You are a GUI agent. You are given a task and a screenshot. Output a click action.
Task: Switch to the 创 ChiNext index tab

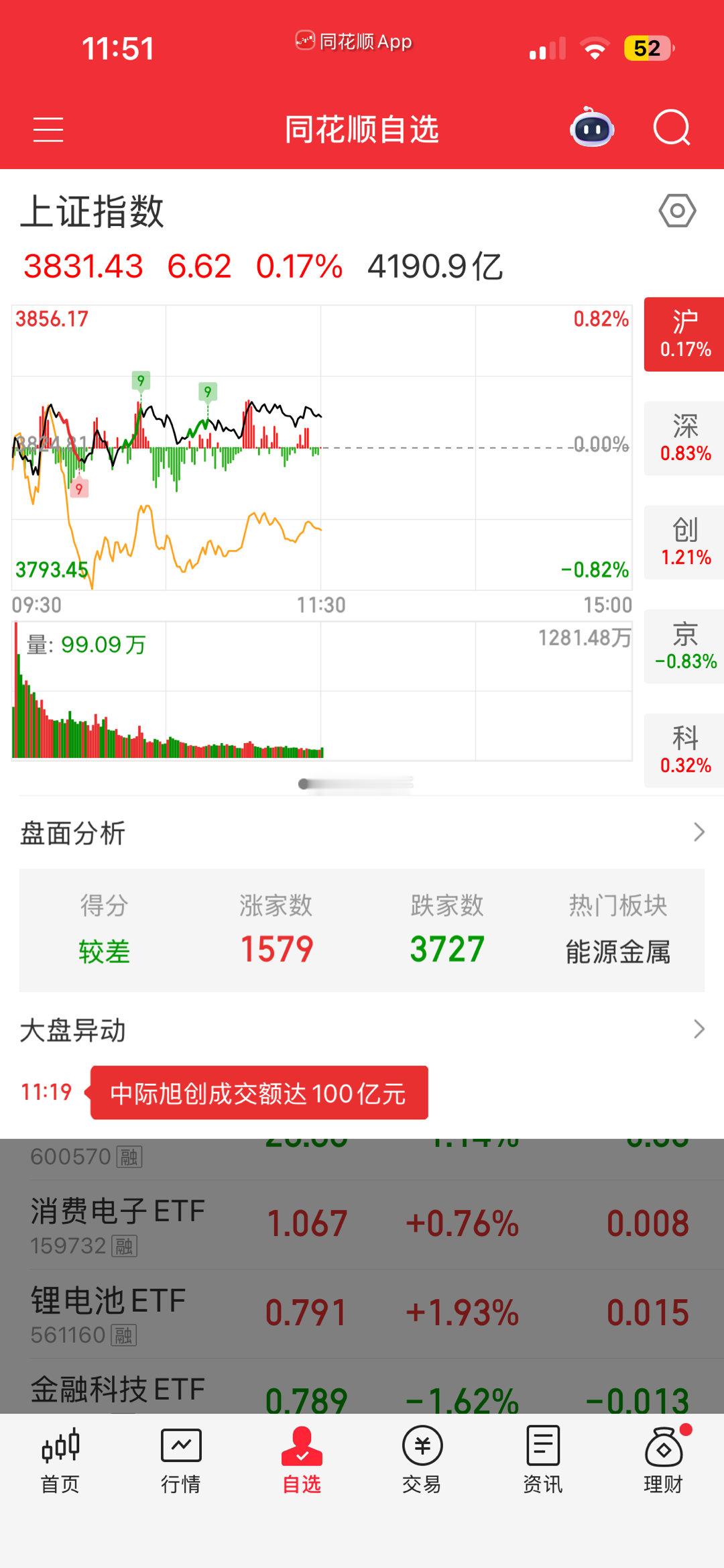[x=683, y=541]
